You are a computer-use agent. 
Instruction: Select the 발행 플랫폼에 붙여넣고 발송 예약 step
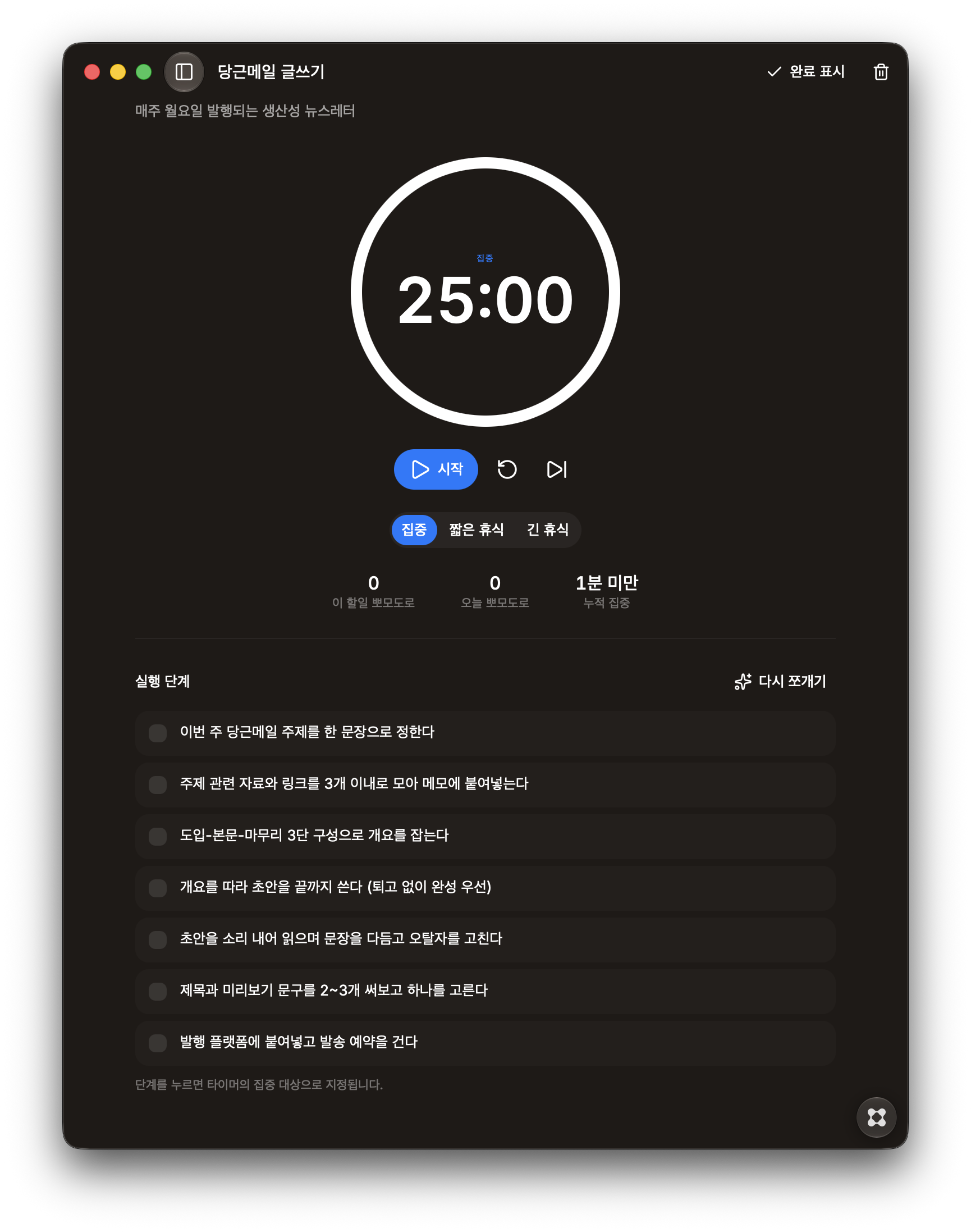485,1043
